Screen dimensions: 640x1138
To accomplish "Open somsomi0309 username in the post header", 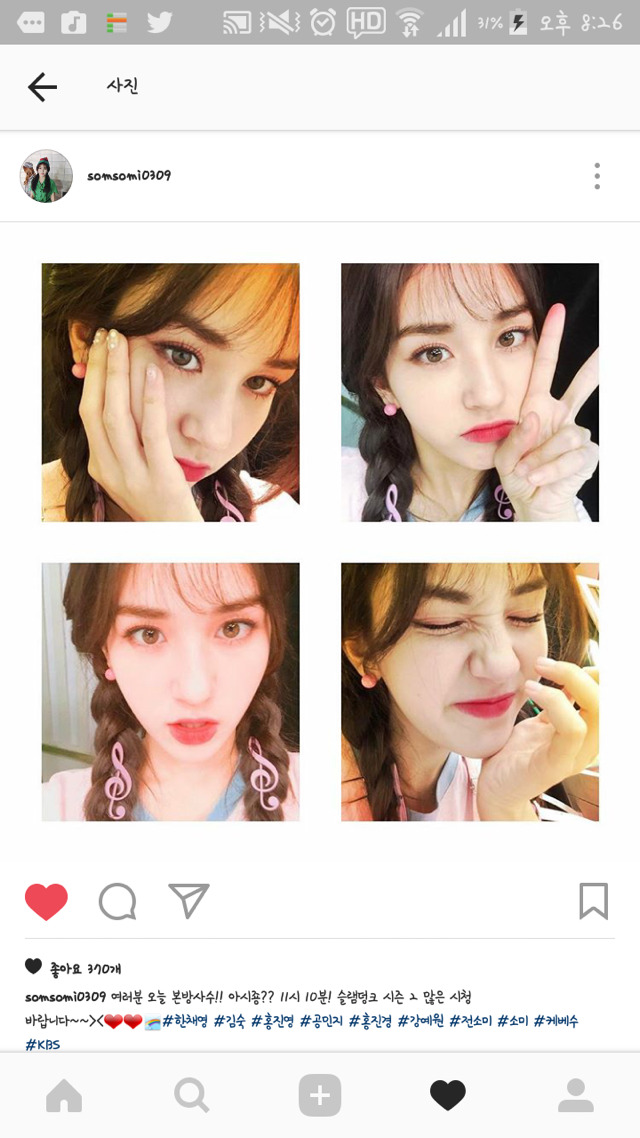I will (129, 176).
